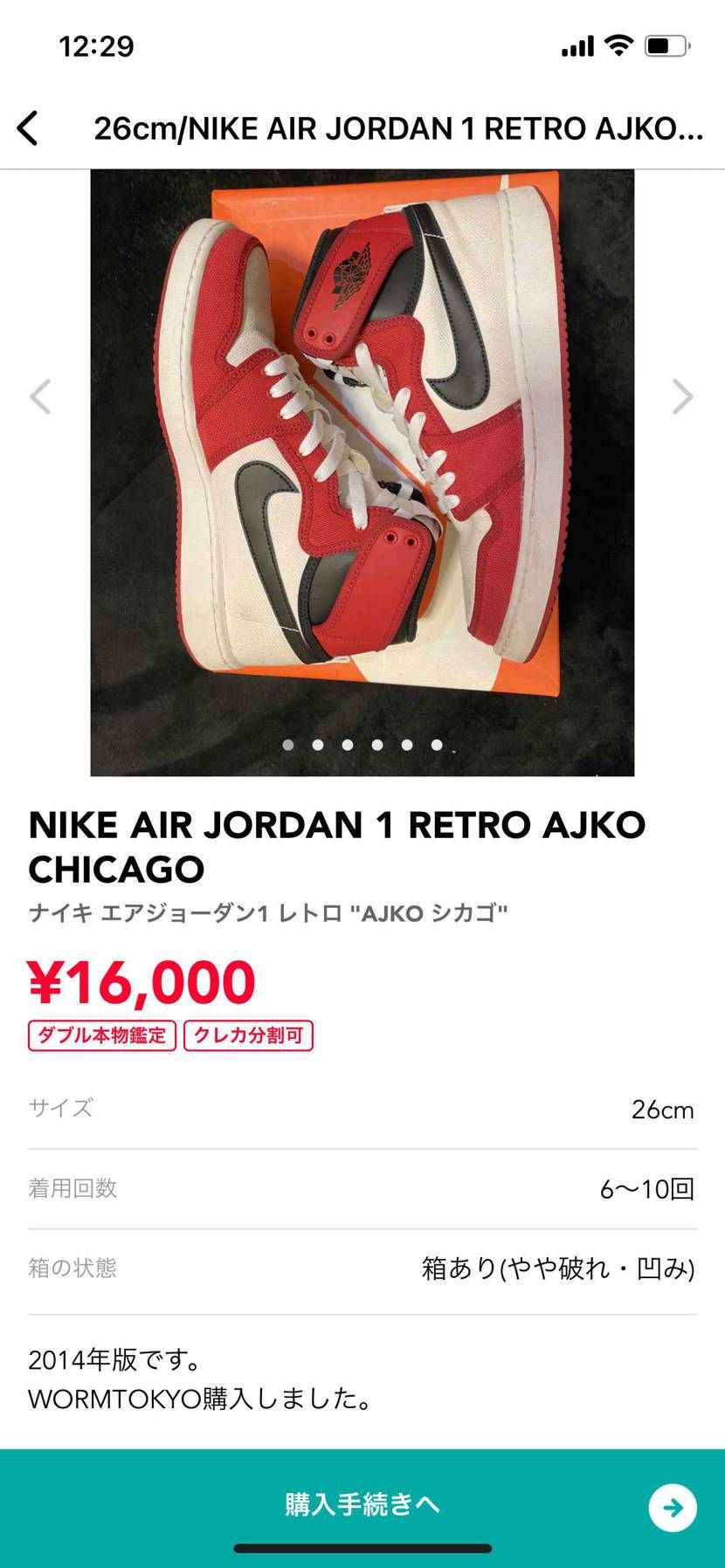725x1568 pixels.
Task: Tap the クレカ分割可 badge
Action: pos(248,1035)
